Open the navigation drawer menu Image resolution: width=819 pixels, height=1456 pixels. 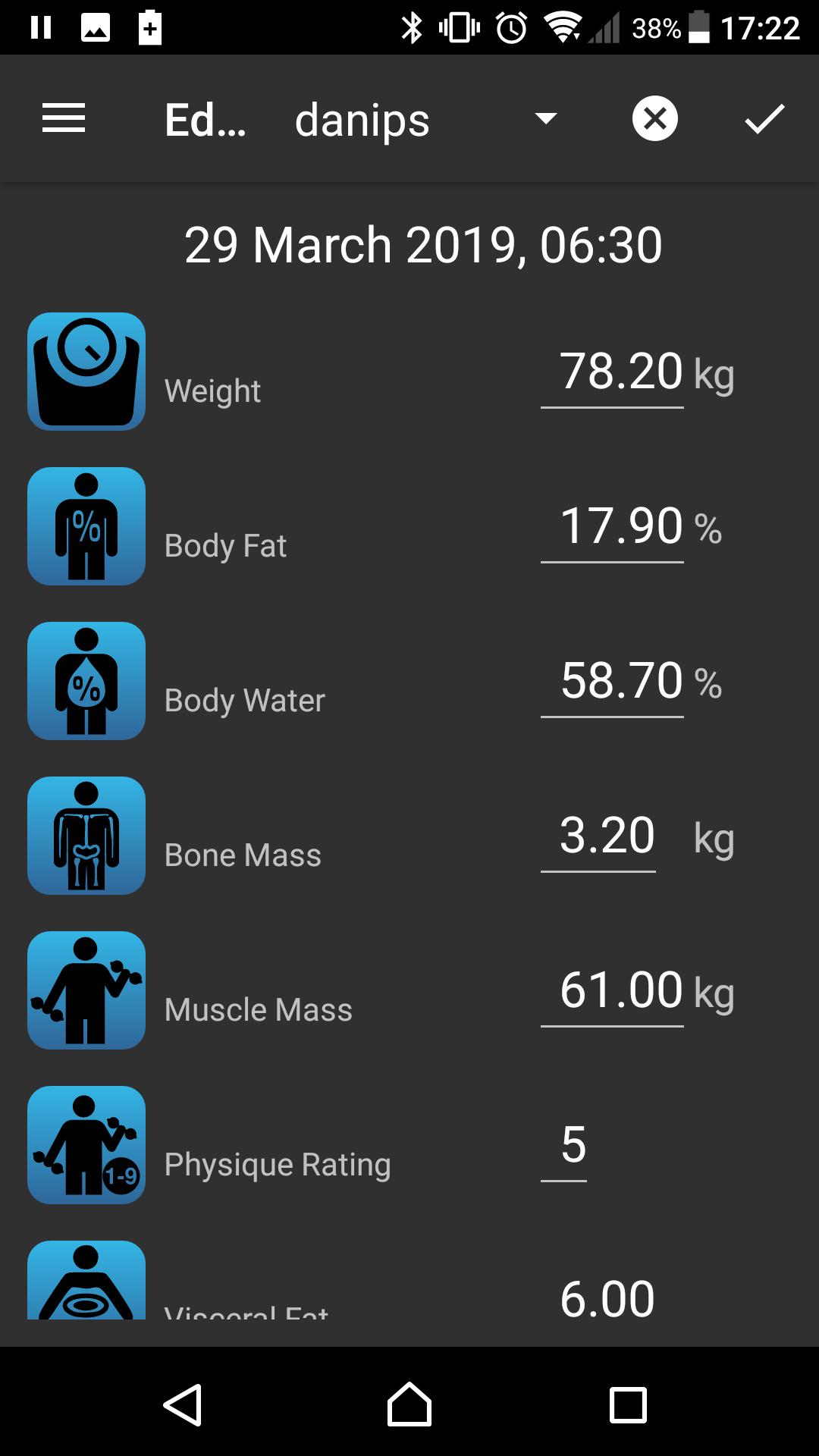click(x=64, y=118)
